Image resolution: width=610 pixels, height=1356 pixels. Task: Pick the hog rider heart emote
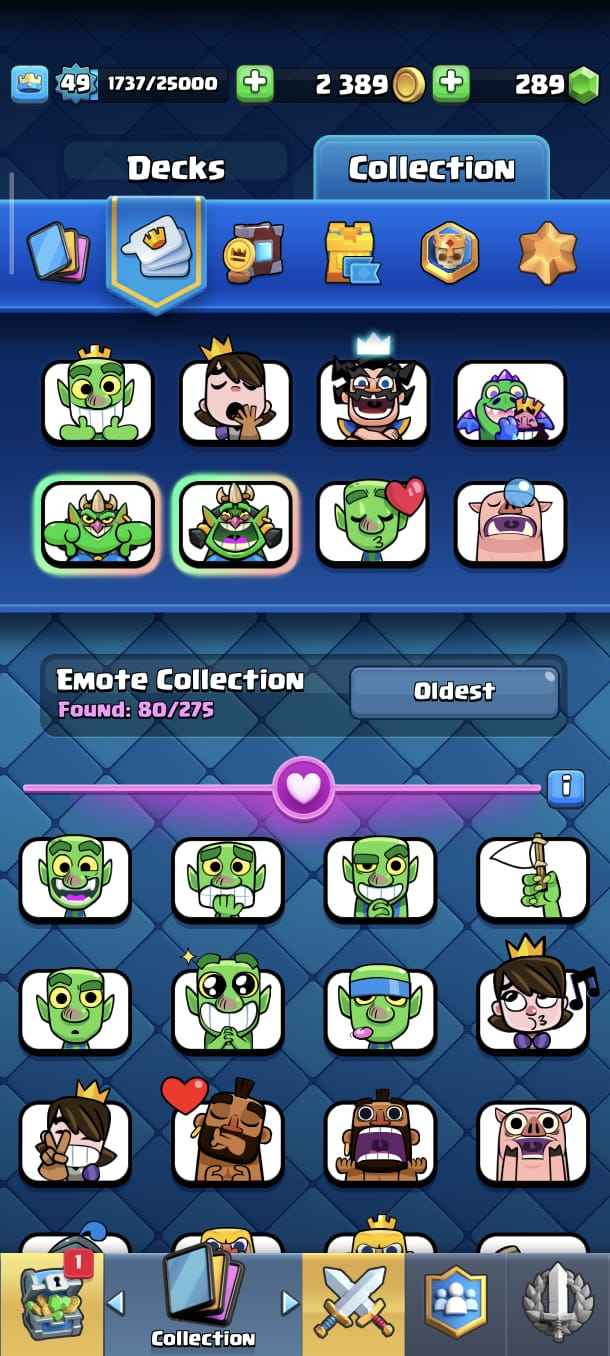227,1141
